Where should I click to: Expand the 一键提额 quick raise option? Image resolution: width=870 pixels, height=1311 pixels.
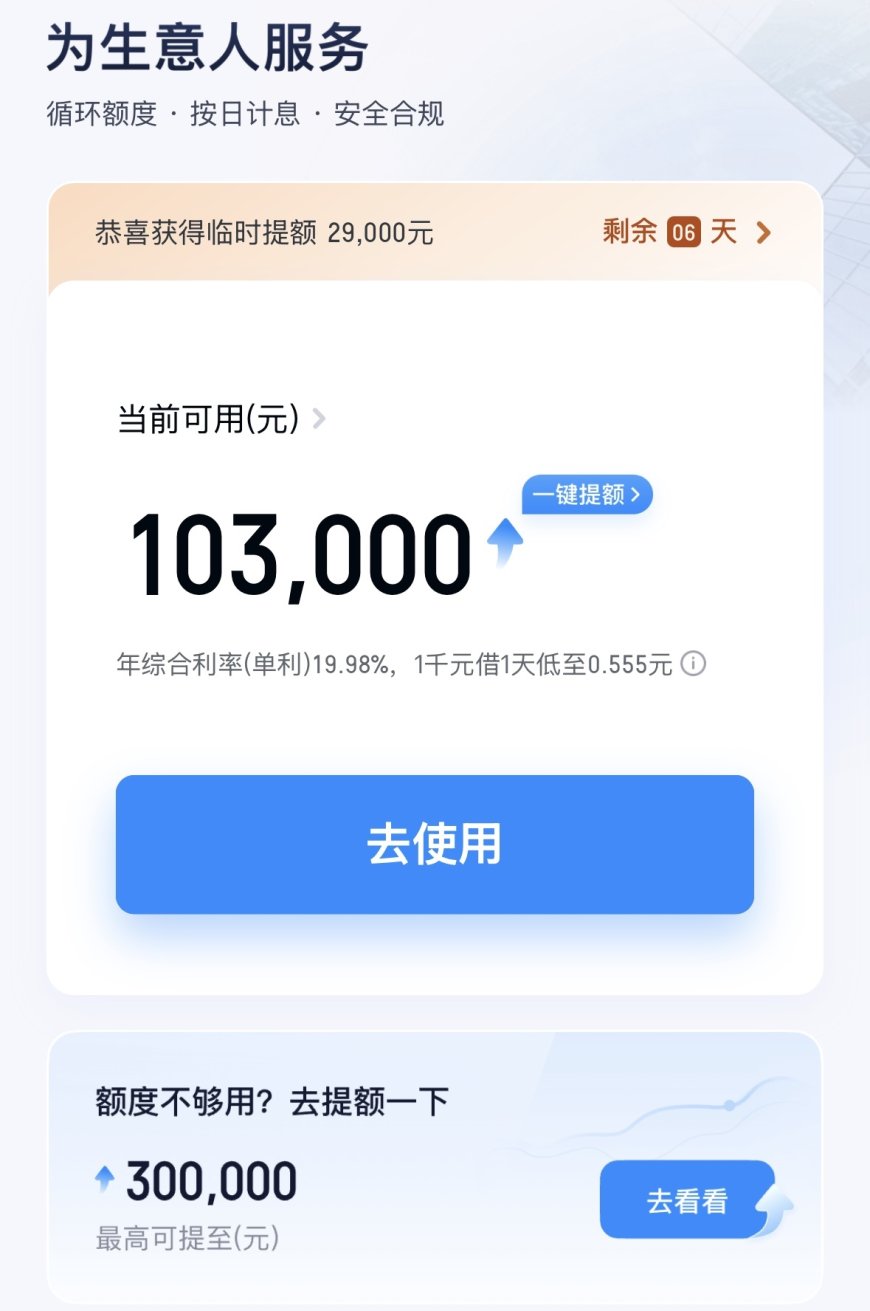(x=585, y=494)
